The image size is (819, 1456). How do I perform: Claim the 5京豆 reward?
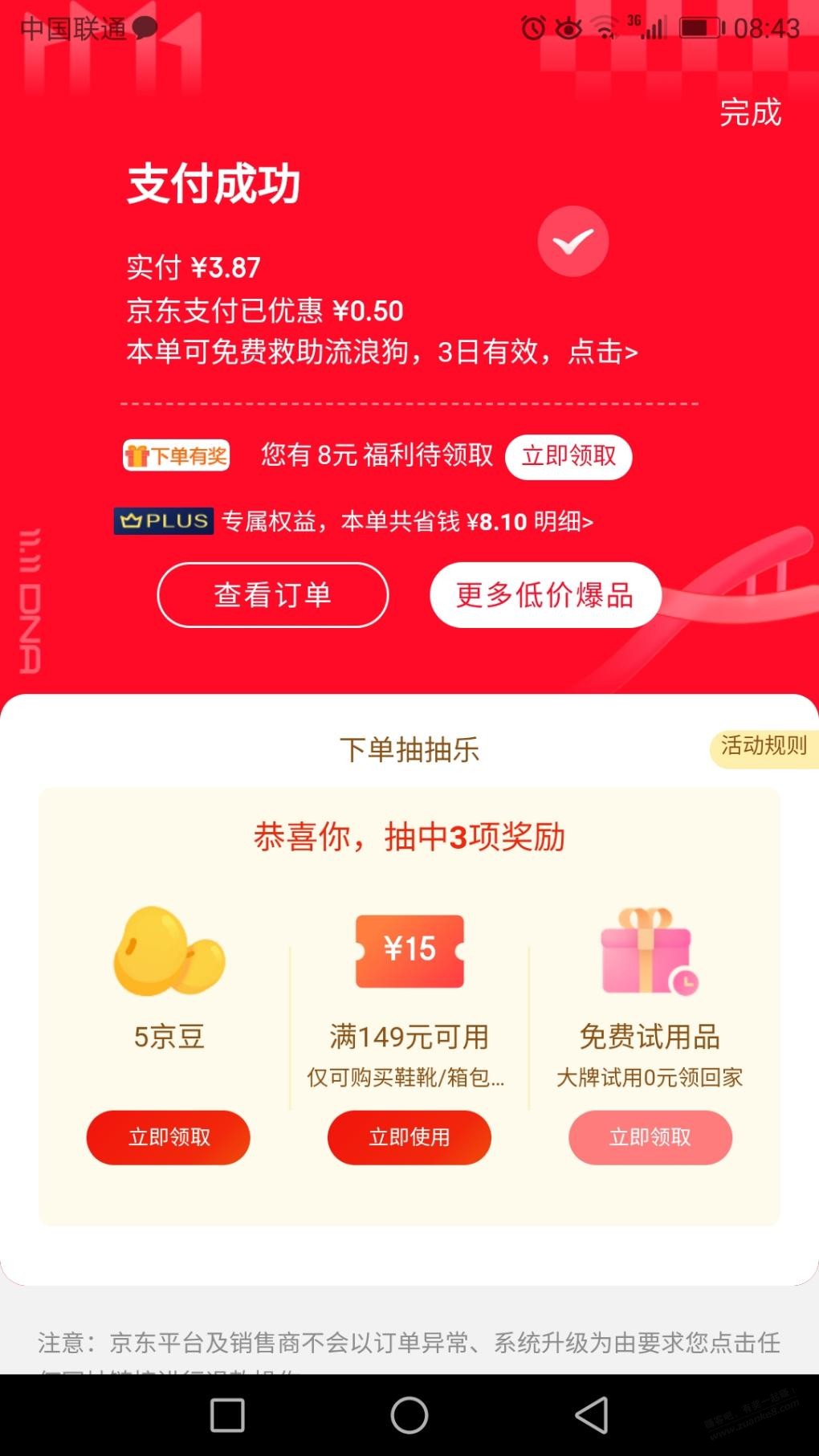pyautogui.click(x=169, y=1137)
